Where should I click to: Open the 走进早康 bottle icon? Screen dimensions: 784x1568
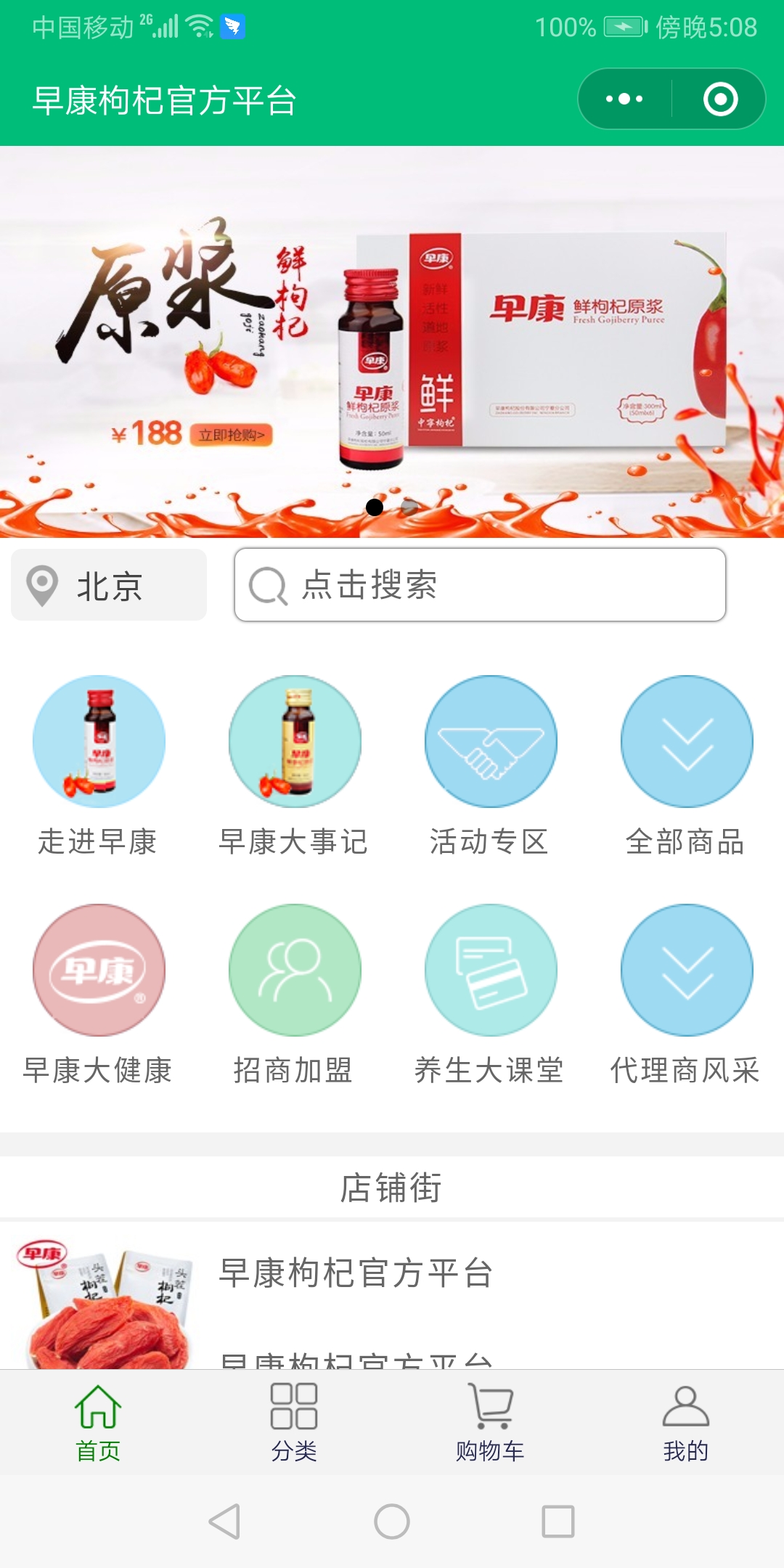coord(99,741)
